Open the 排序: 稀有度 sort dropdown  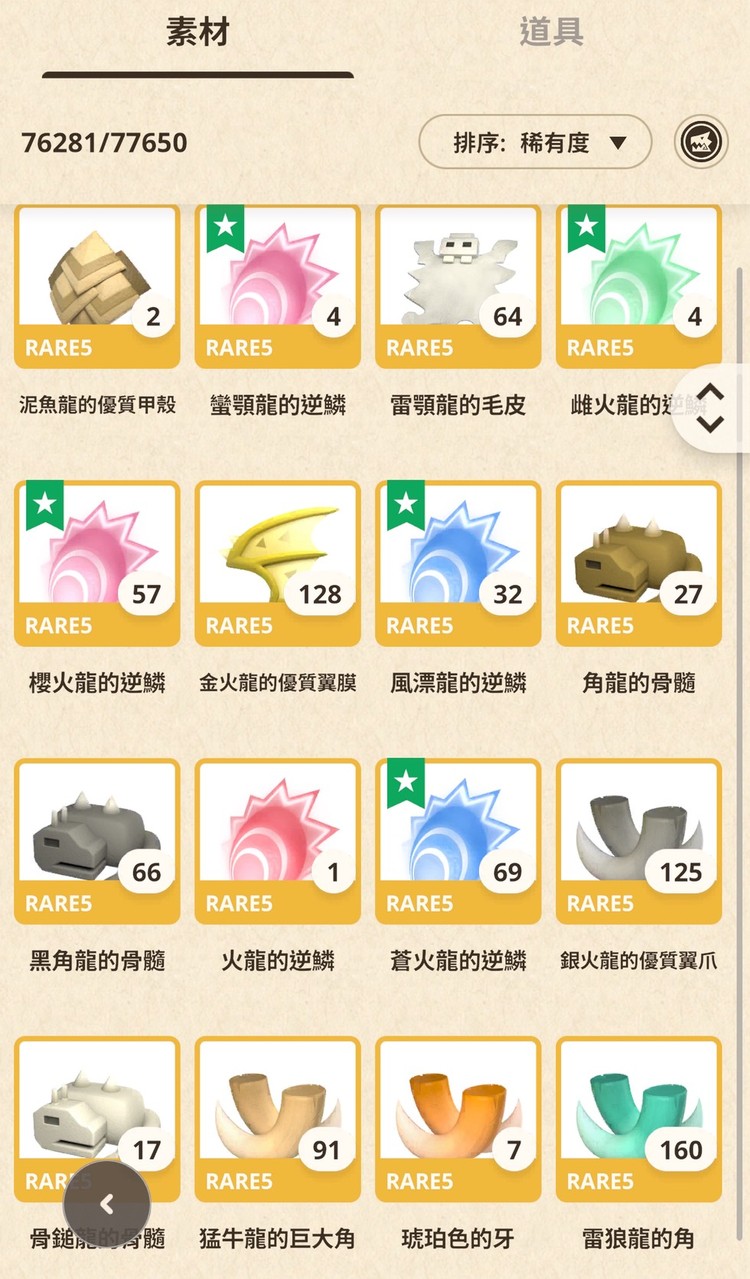tap(535, 143)
